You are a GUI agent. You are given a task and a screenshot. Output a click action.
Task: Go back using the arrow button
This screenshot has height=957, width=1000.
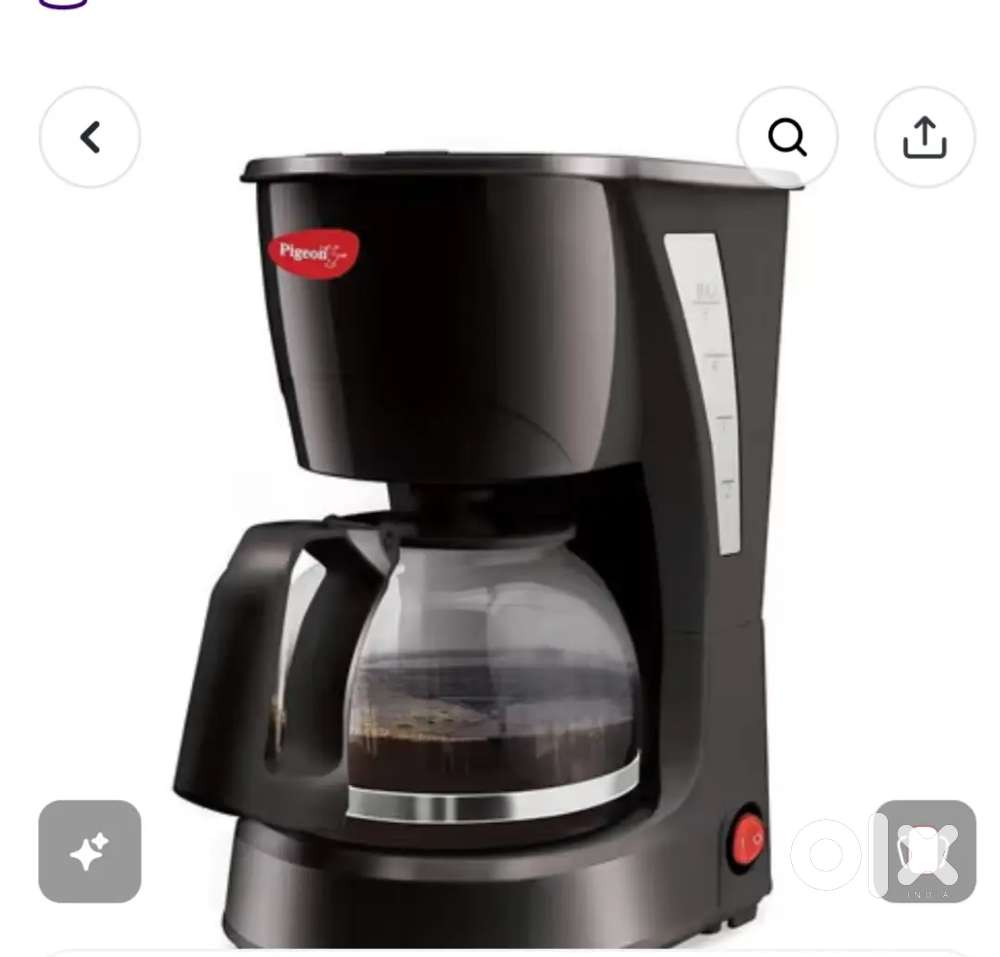click(90, 137)
